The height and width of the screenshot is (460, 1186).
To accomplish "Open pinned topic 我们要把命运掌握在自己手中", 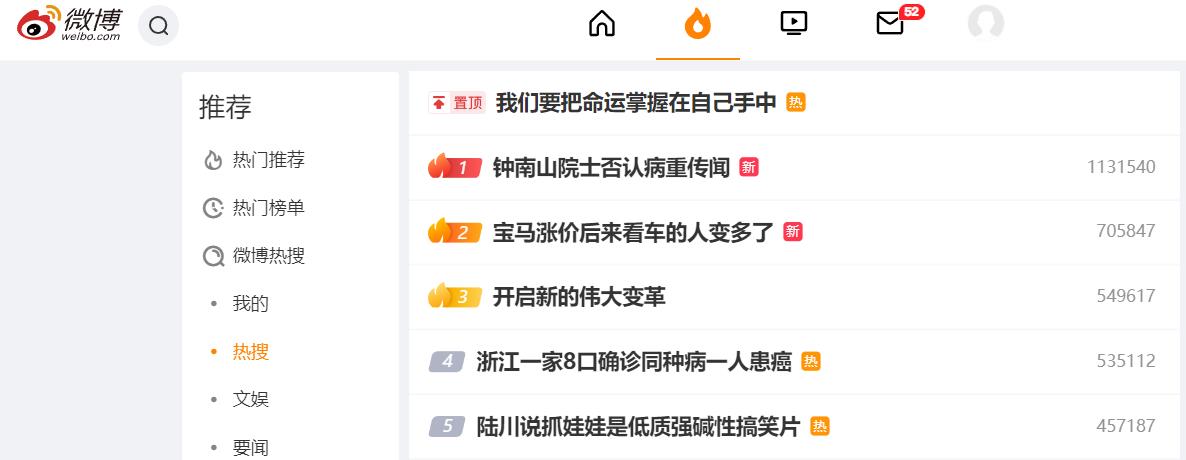I will coord(636,103).
